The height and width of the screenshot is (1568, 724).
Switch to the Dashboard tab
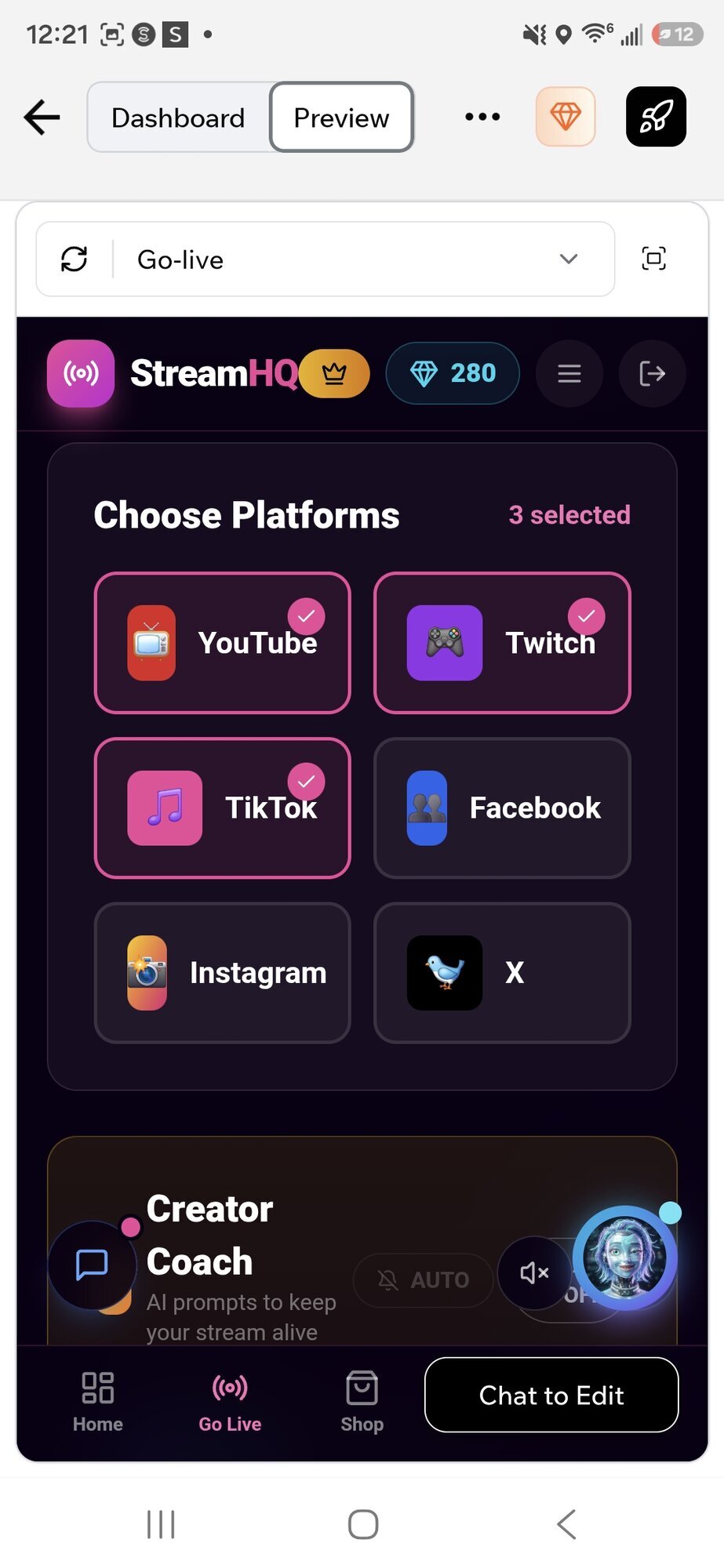click(179, 118)
